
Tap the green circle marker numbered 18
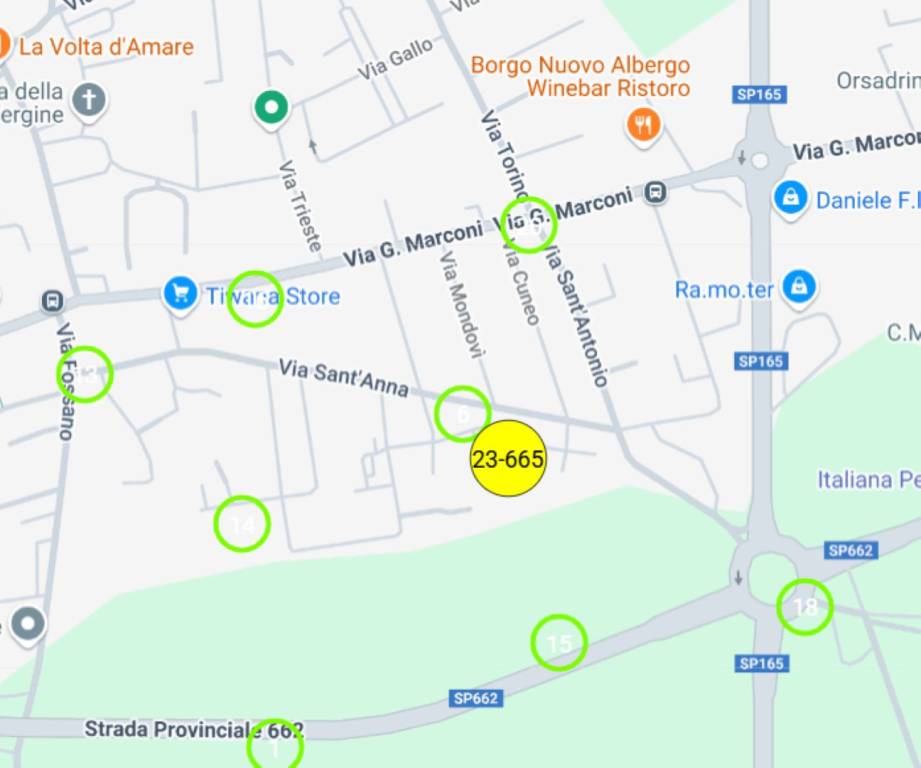pos(805,607)
